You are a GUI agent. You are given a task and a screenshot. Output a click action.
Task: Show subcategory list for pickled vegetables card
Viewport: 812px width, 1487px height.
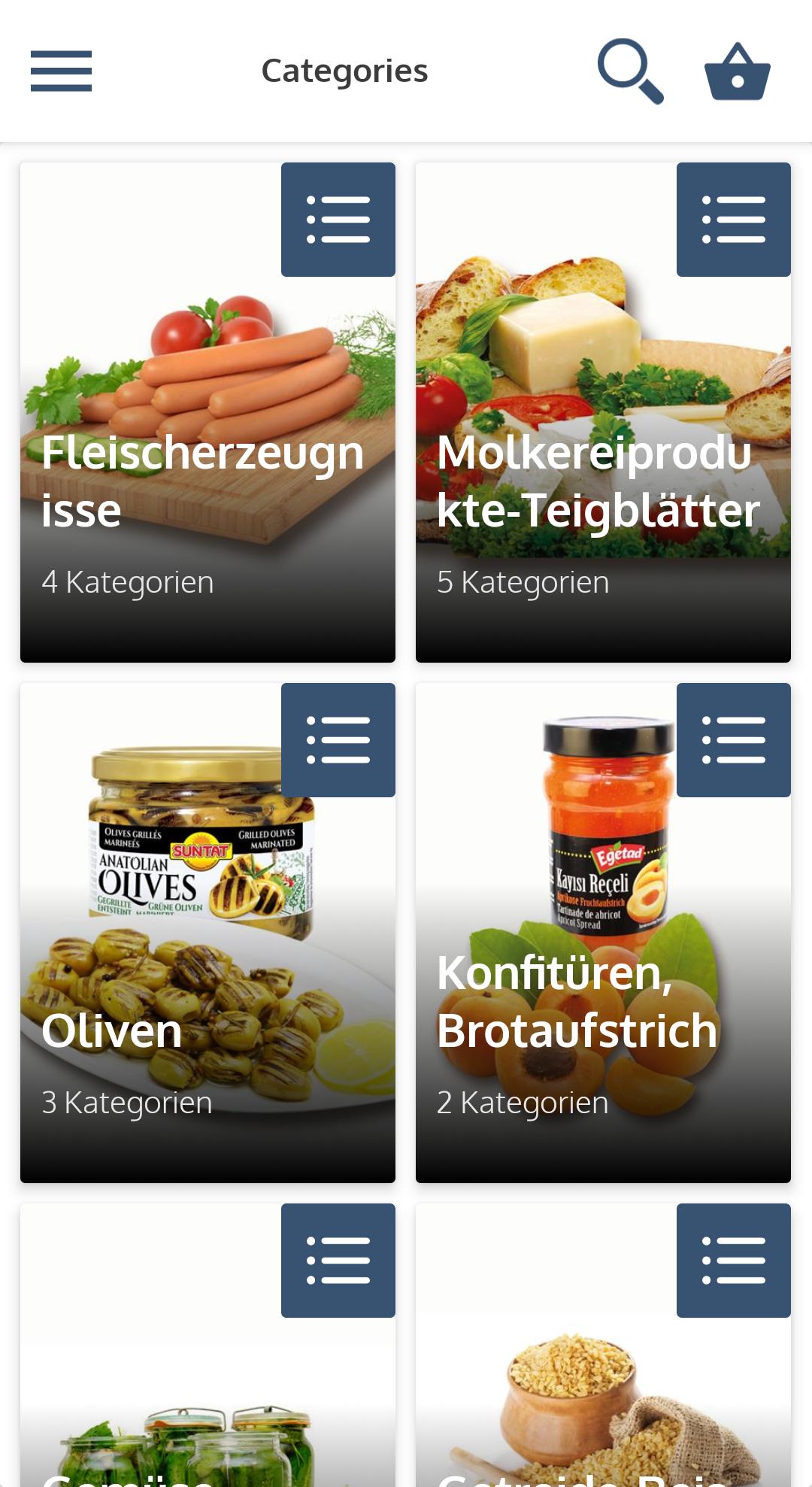point(338,1261)
